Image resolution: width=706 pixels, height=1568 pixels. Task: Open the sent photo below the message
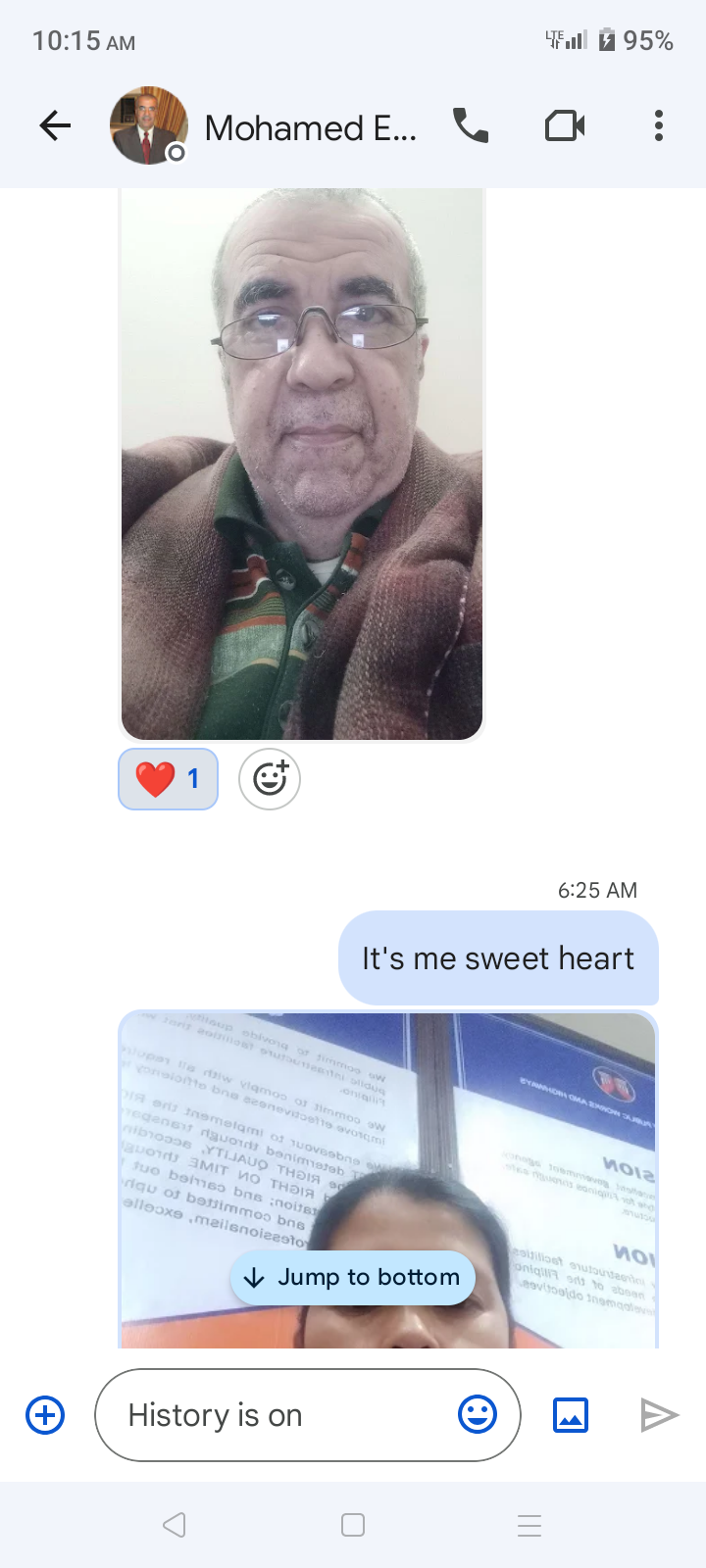tap(388, 1180)
